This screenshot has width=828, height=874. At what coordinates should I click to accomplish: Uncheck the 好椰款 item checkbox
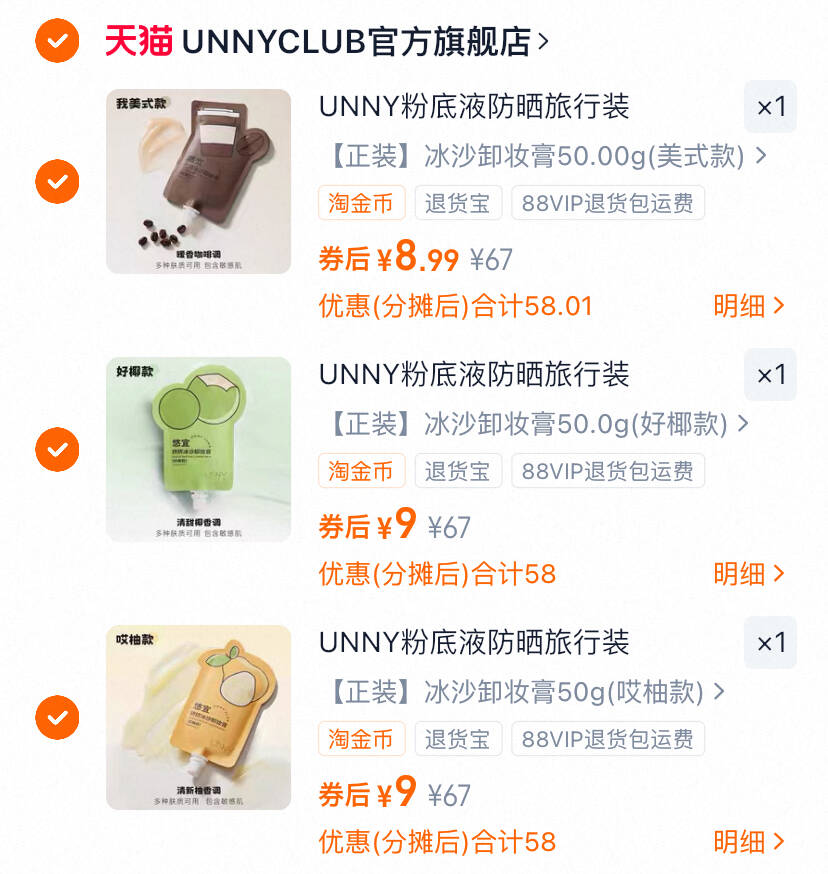click(x=57, y=450)
